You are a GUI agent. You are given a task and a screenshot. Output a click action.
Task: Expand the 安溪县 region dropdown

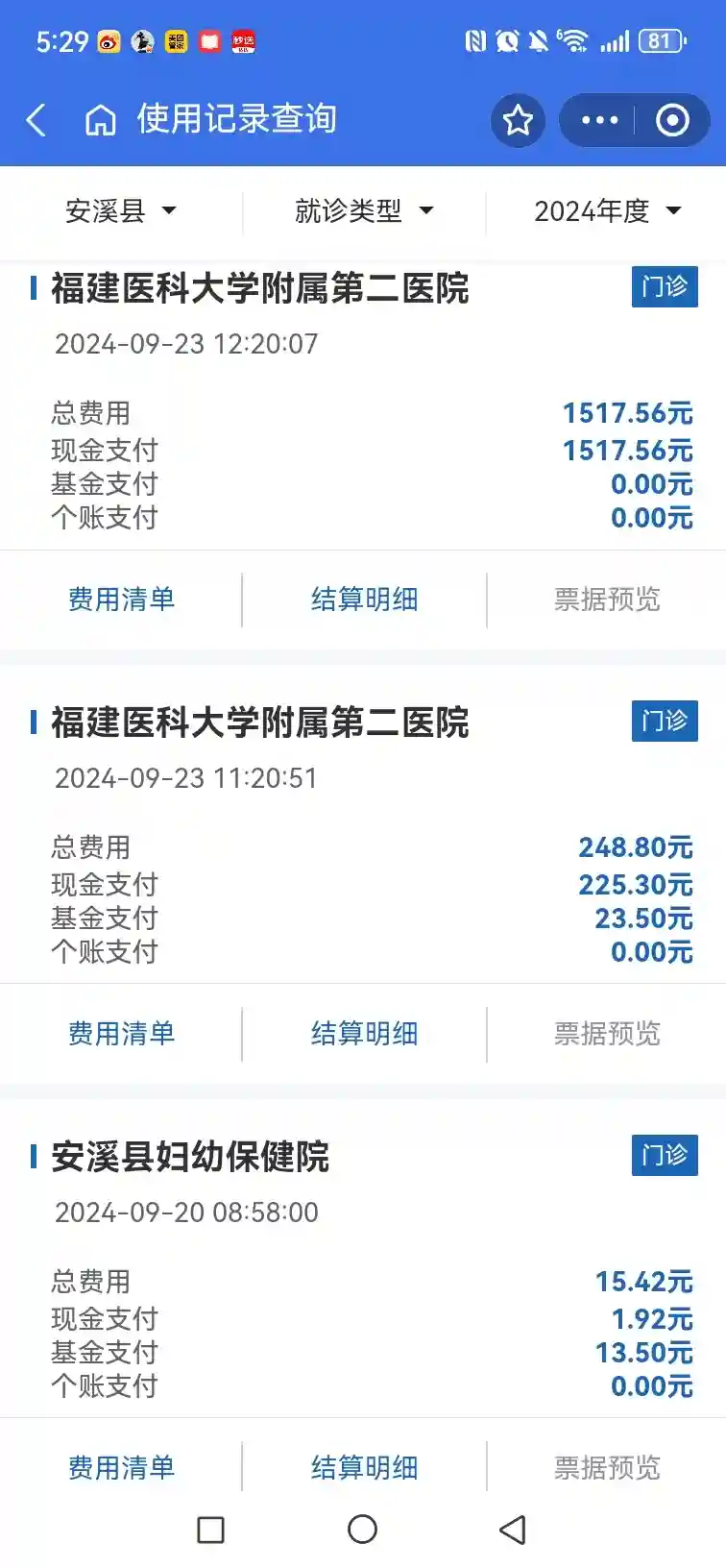121,210
